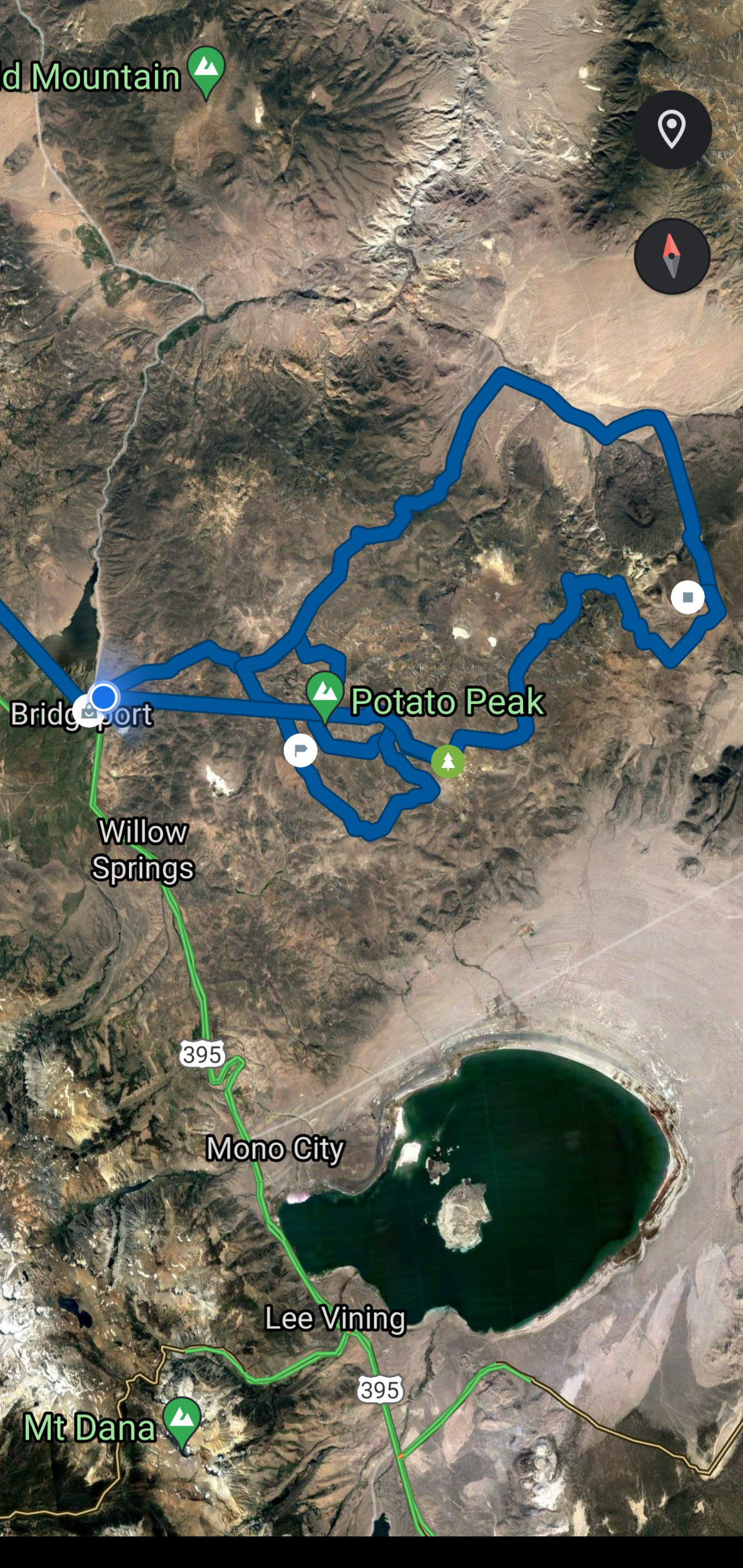Select the Mt Dana peak marker
This screenshot has height=1568, width=743.
click(x=182, y=1420)
